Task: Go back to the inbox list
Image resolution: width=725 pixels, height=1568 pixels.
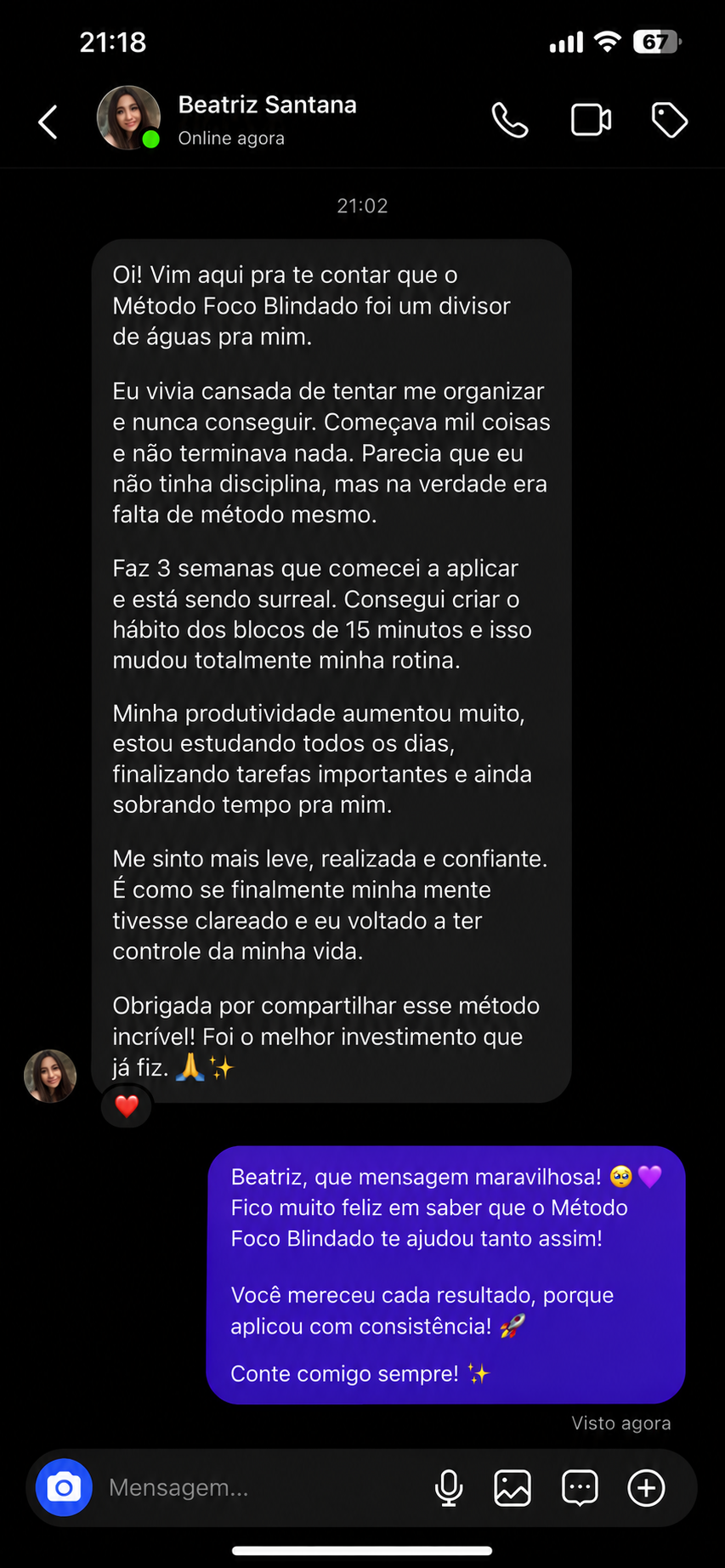Action: point(48,122)
